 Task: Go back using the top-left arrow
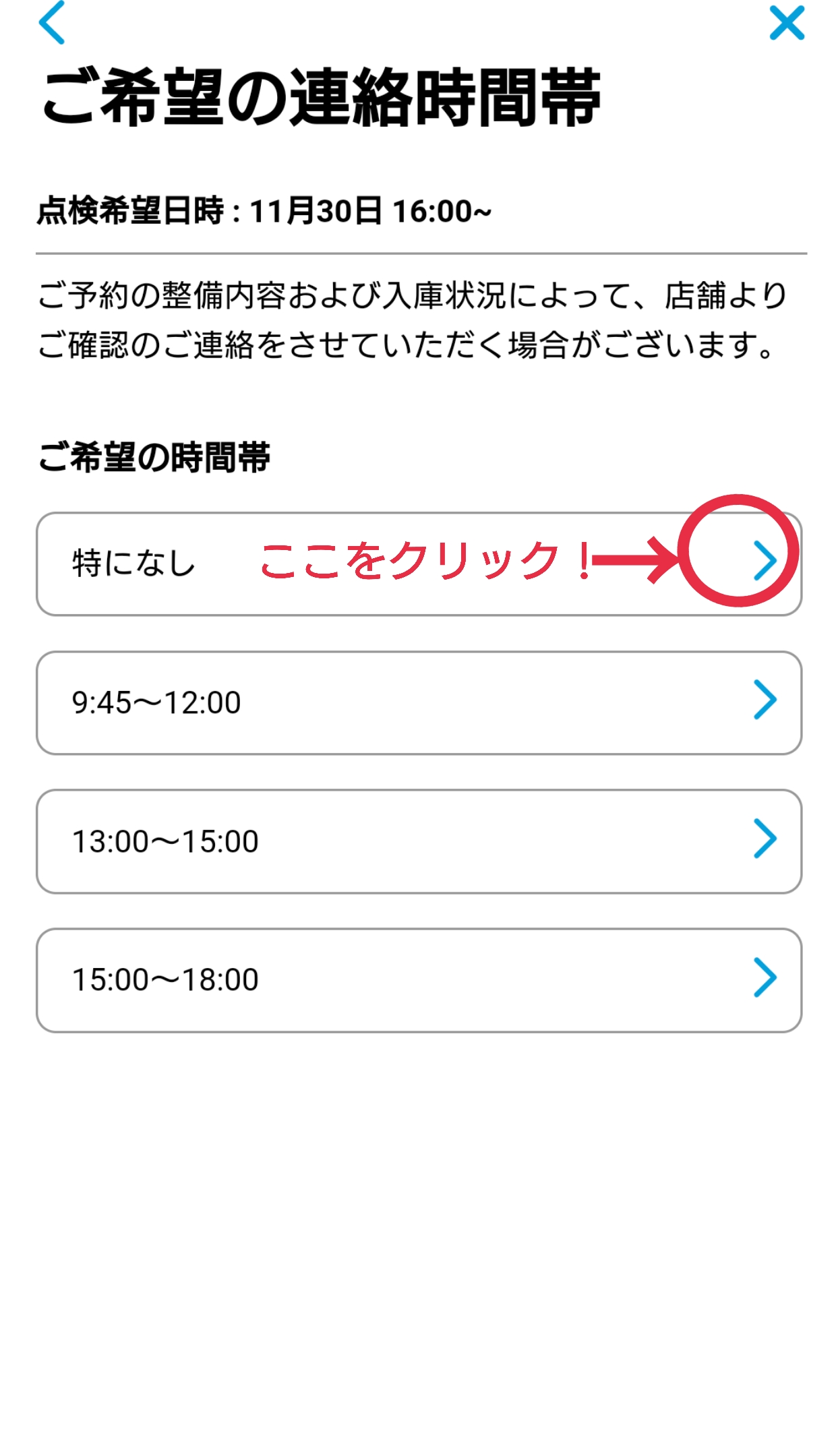(52, 22)
